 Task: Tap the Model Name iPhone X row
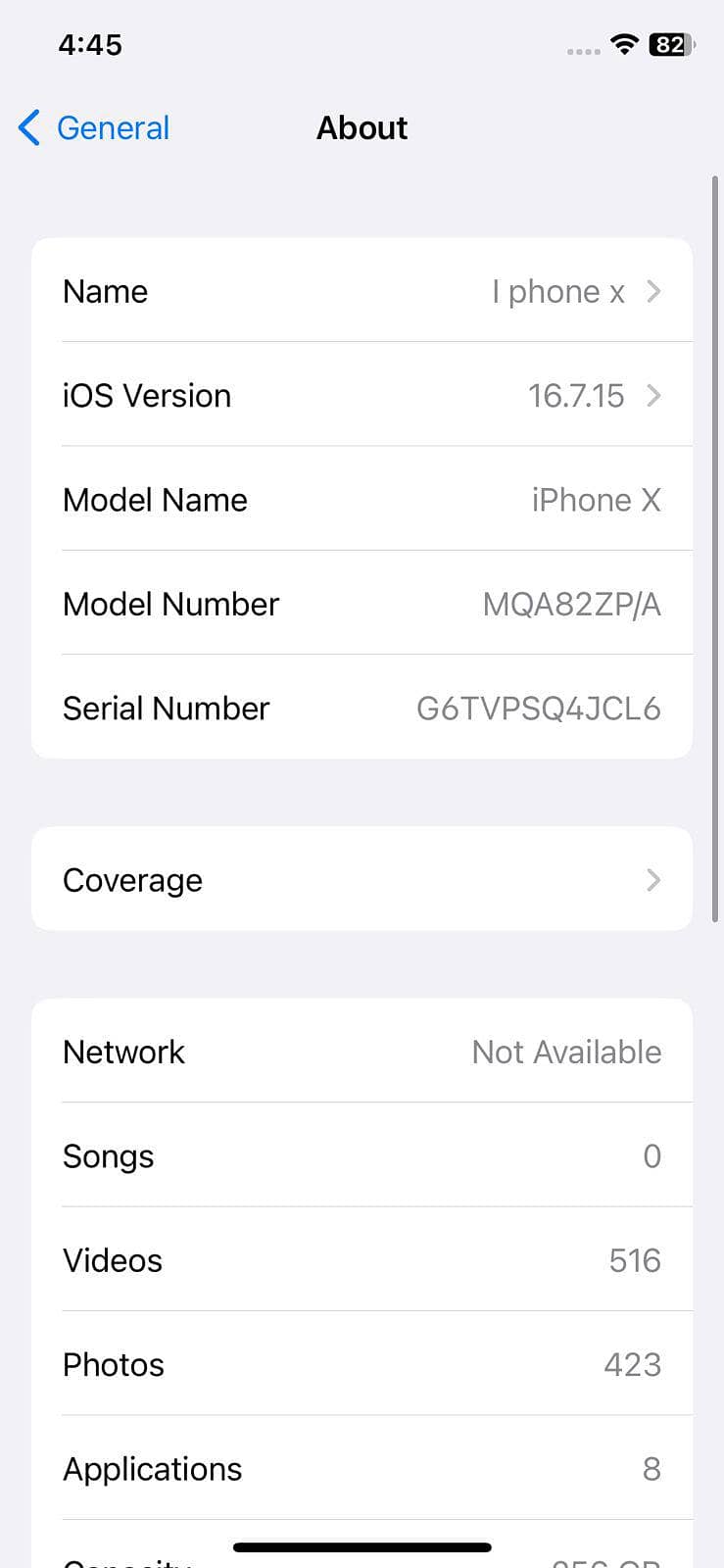(362, 500)
